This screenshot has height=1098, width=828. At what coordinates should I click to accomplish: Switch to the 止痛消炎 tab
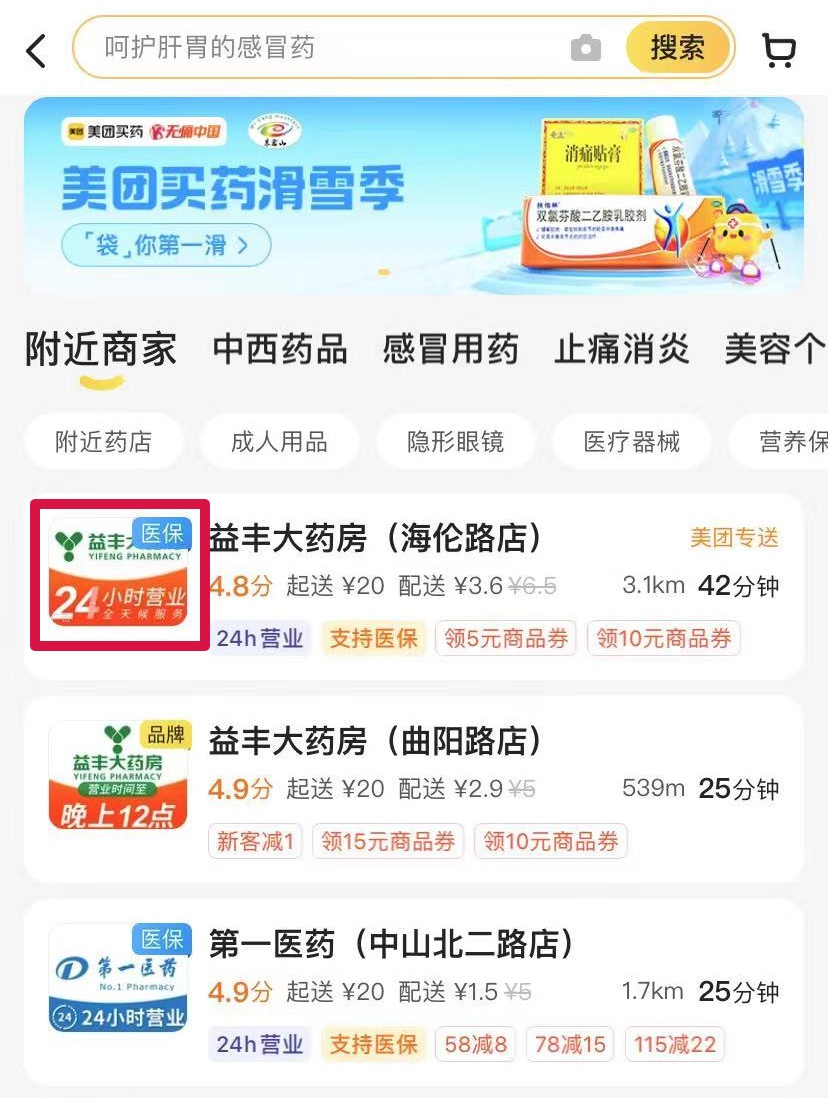[x=622, y=350]
